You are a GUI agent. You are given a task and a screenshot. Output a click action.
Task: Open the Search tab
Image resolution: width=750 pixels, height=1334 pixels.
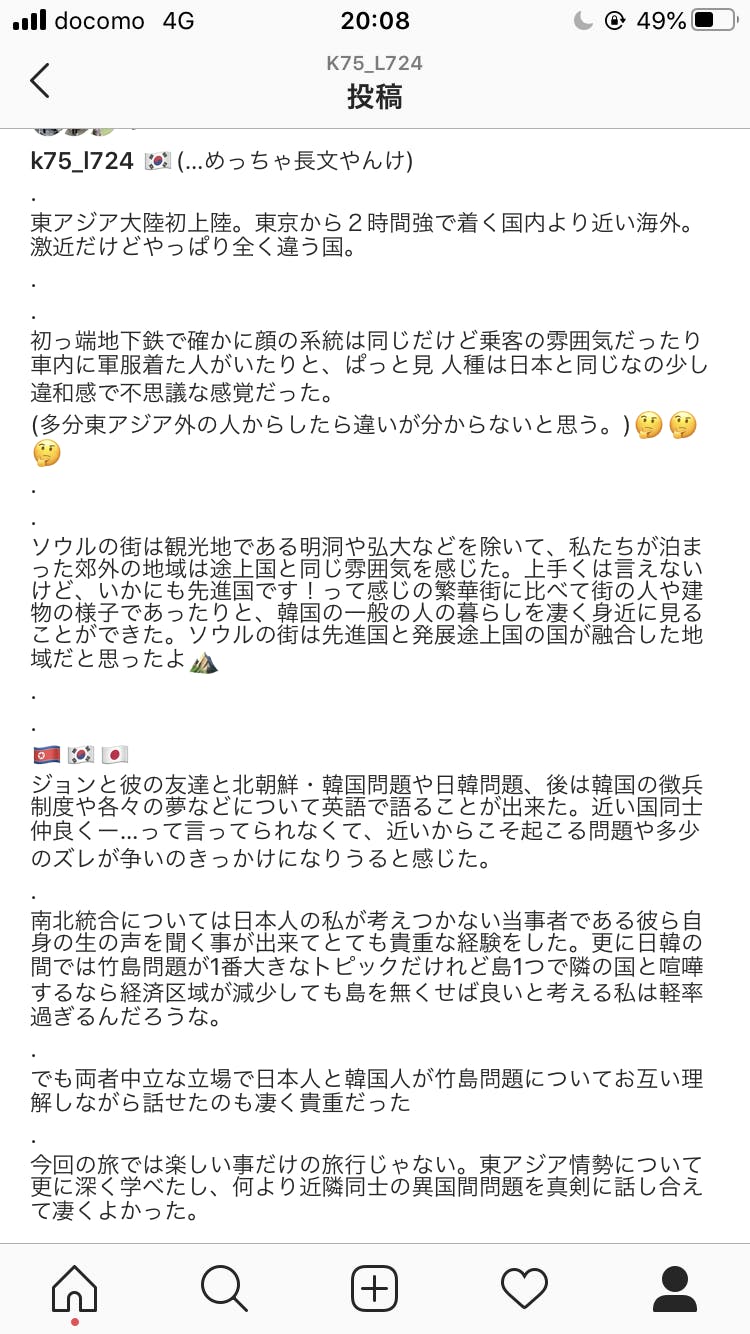coord(224,1288)
